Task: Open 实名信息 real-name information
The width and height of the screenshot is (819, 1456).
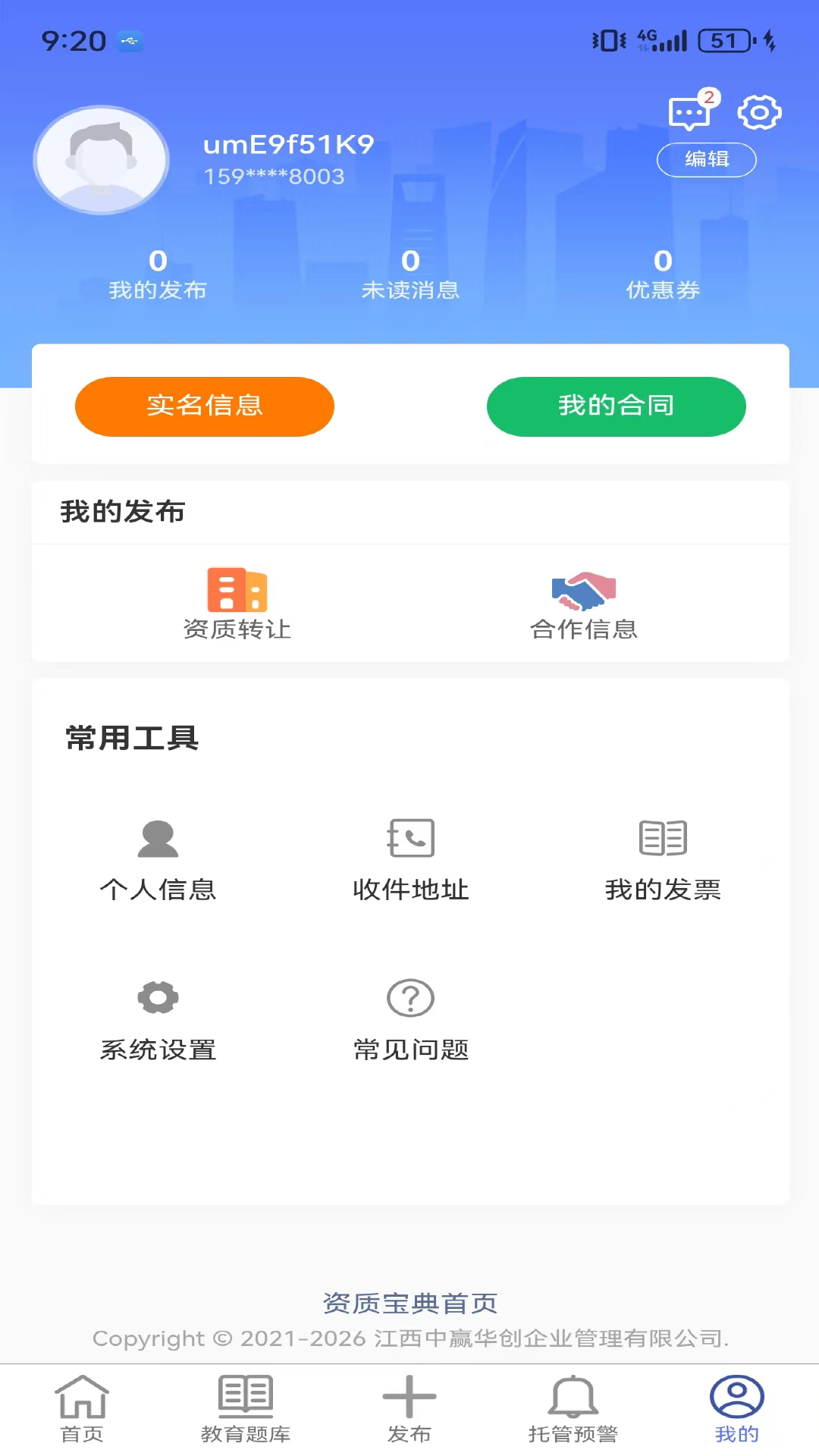Action: [204, 406]
